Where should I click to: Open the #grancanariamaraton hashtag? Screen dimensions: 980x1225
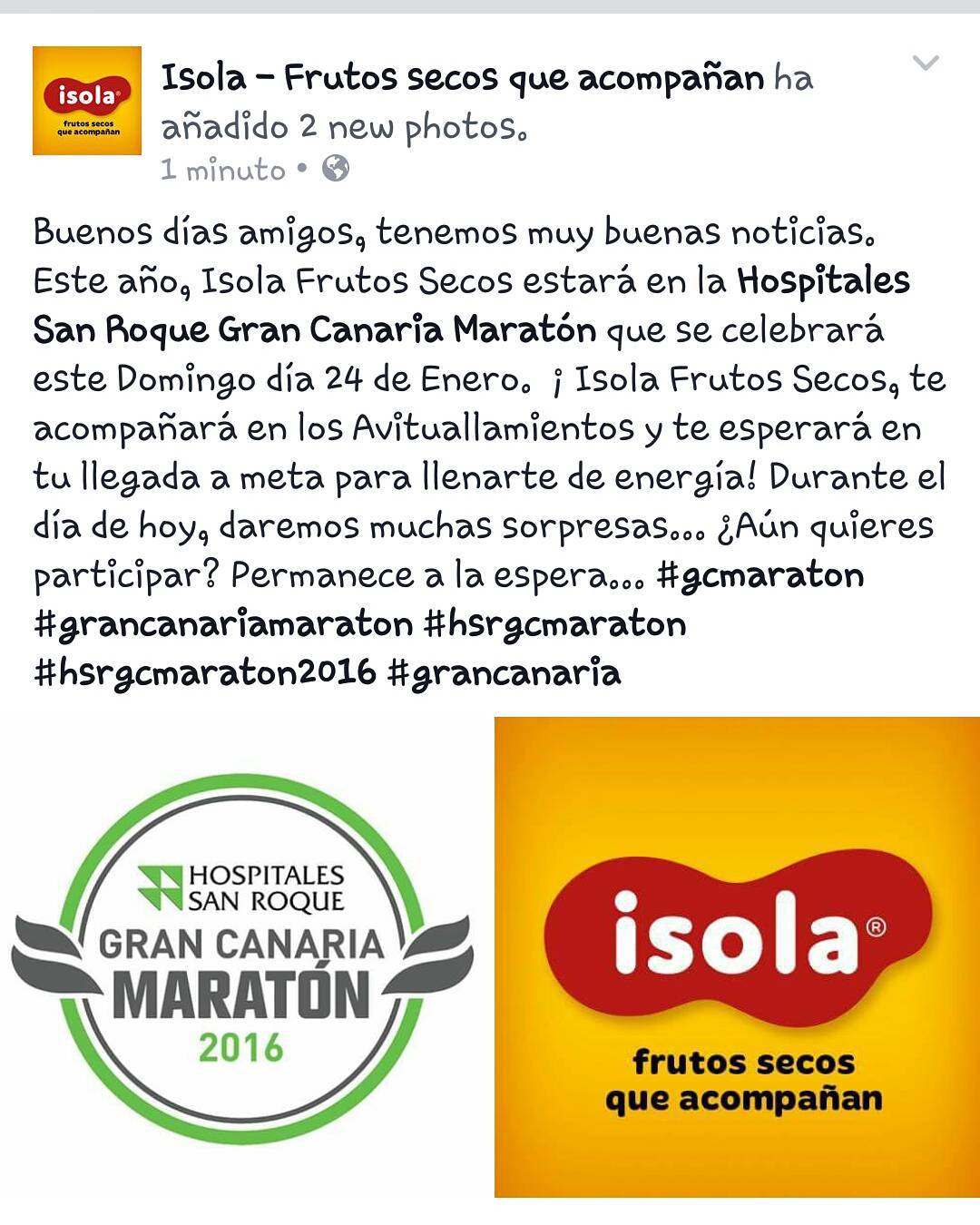click(223, 625)
